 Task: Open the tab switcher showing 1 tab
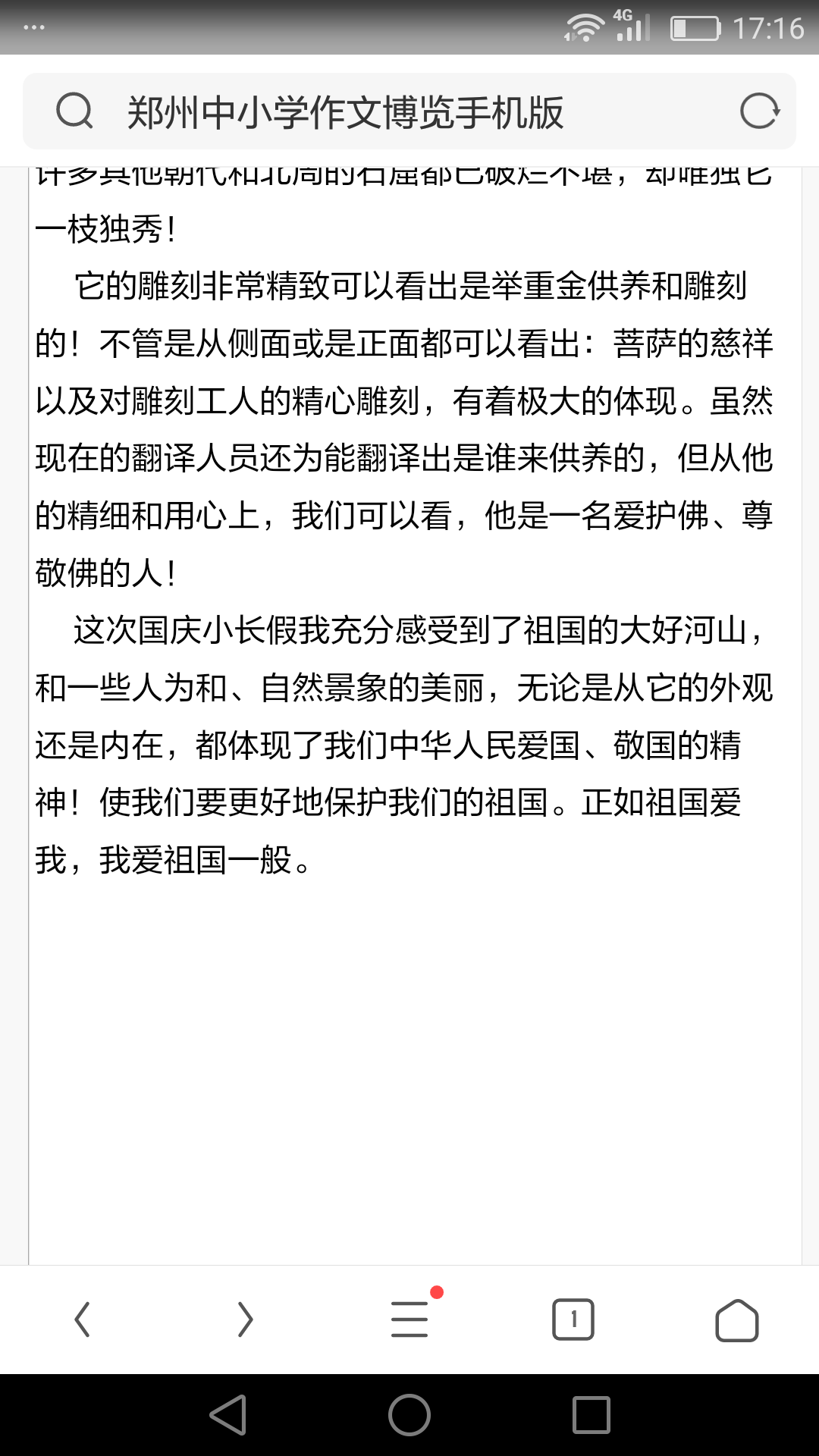tap(573, 1319)
